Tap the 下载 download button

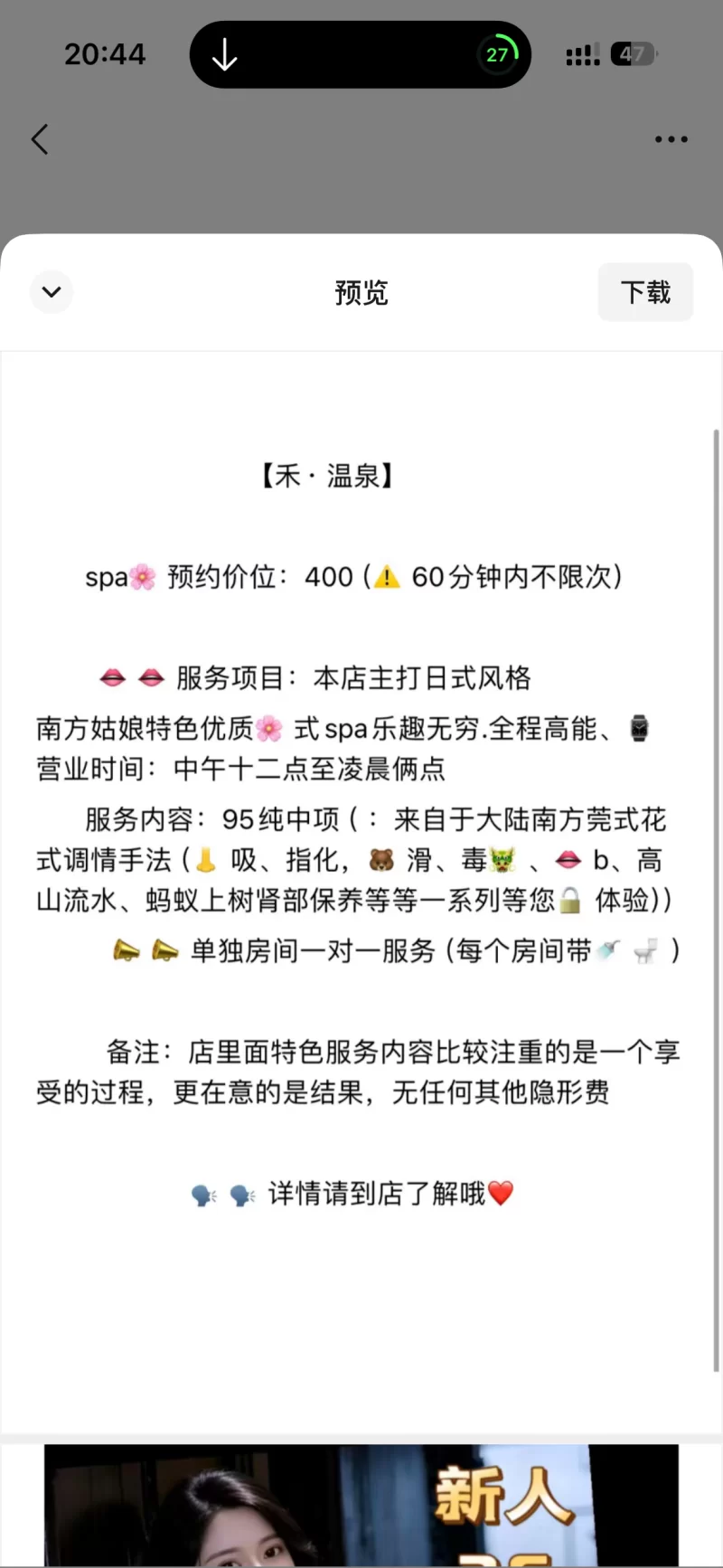(x=645, y=292)
